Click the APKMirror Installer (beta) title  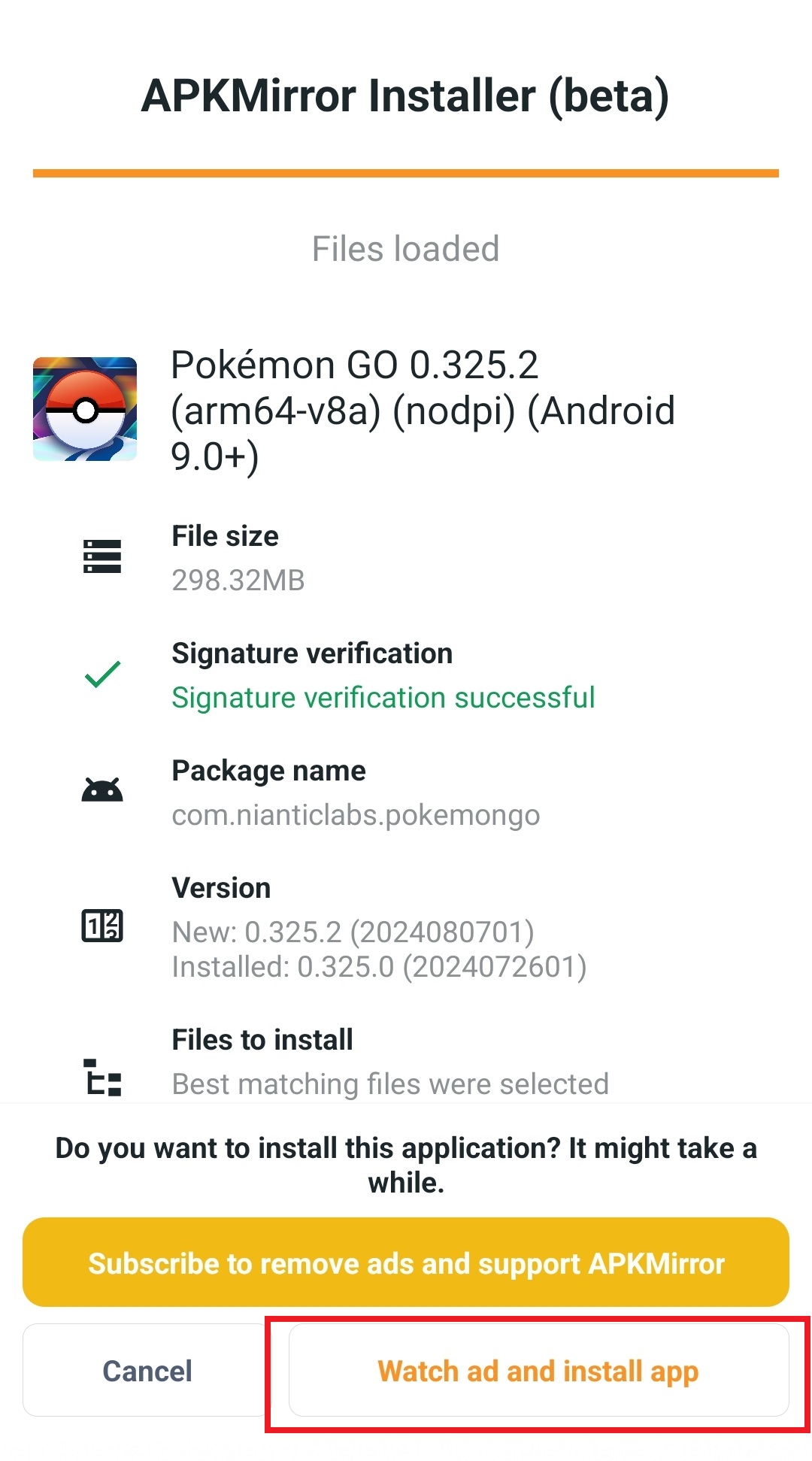tap(406, 96)
